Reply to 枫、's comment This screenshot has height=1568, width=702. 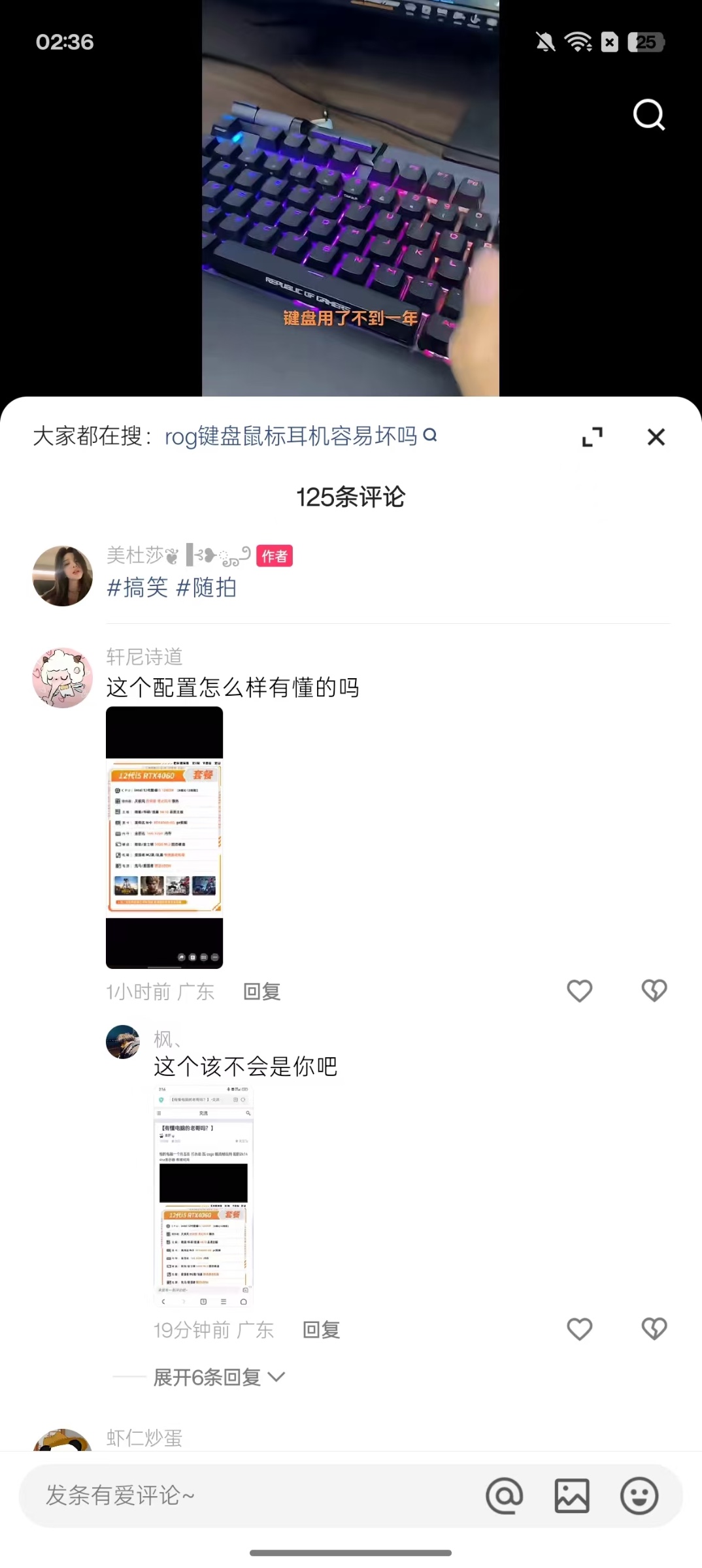click(x=321, y=1330)
